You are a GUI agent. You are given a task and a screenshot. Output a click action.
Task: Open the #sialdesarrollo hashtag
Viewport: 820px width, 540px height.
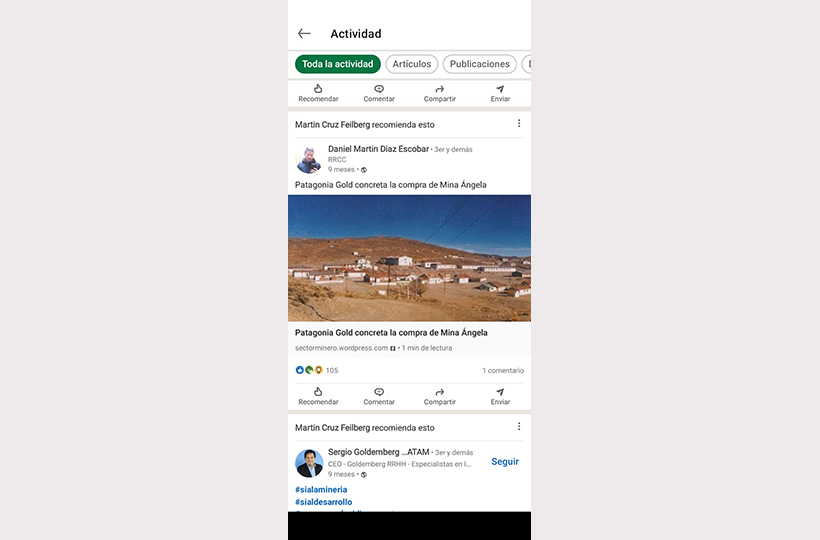[x=323, y=502]
